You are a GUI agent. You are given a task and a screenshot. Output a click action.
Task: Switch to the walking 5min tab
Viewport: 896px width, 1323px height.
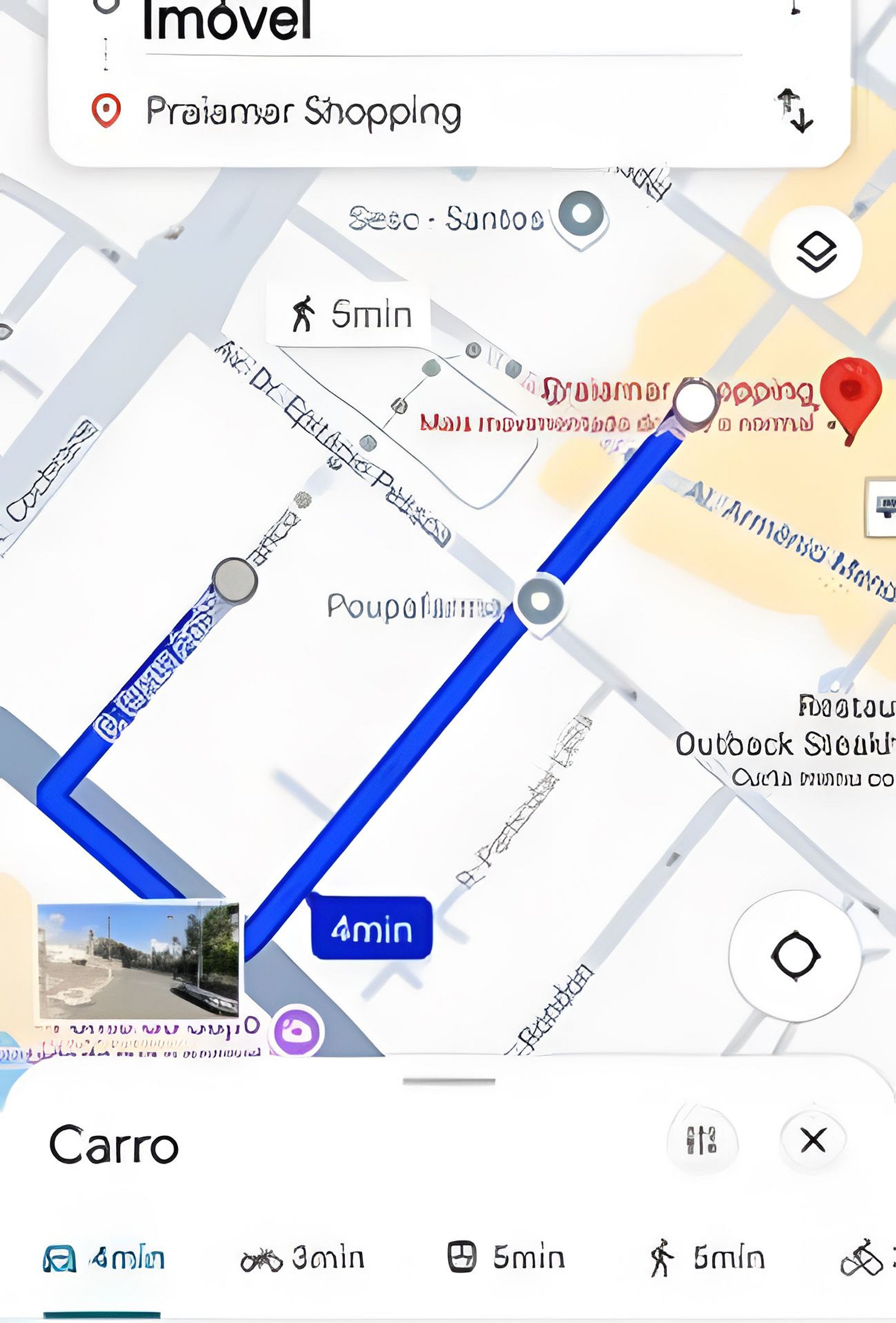tap(707, 1257)
